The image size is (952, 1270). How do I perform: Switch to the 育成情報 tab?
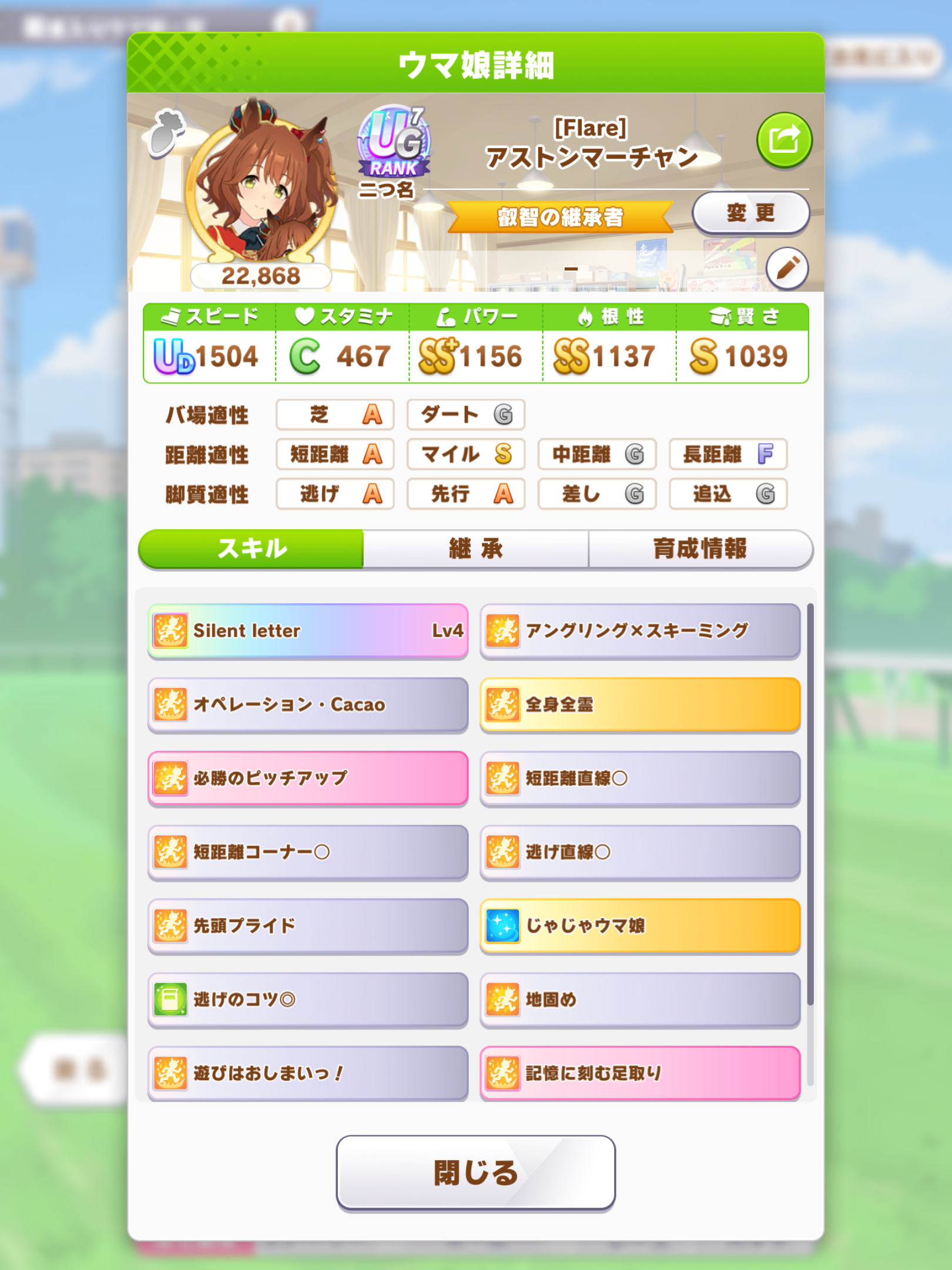coord(700,549)
